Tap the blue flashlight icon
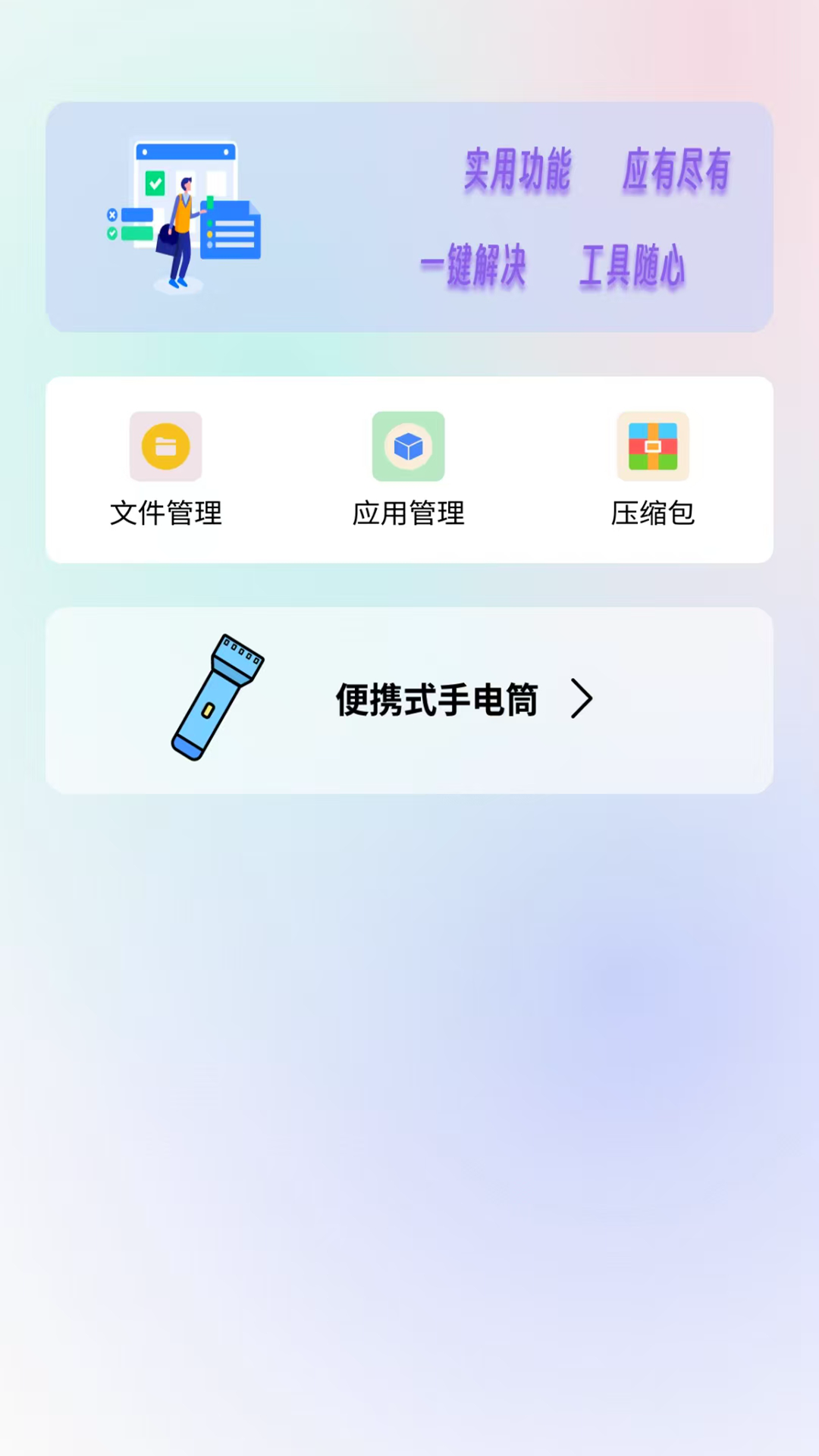Image resolution: width=819 pixels, height=1456 pixels. 218,698
